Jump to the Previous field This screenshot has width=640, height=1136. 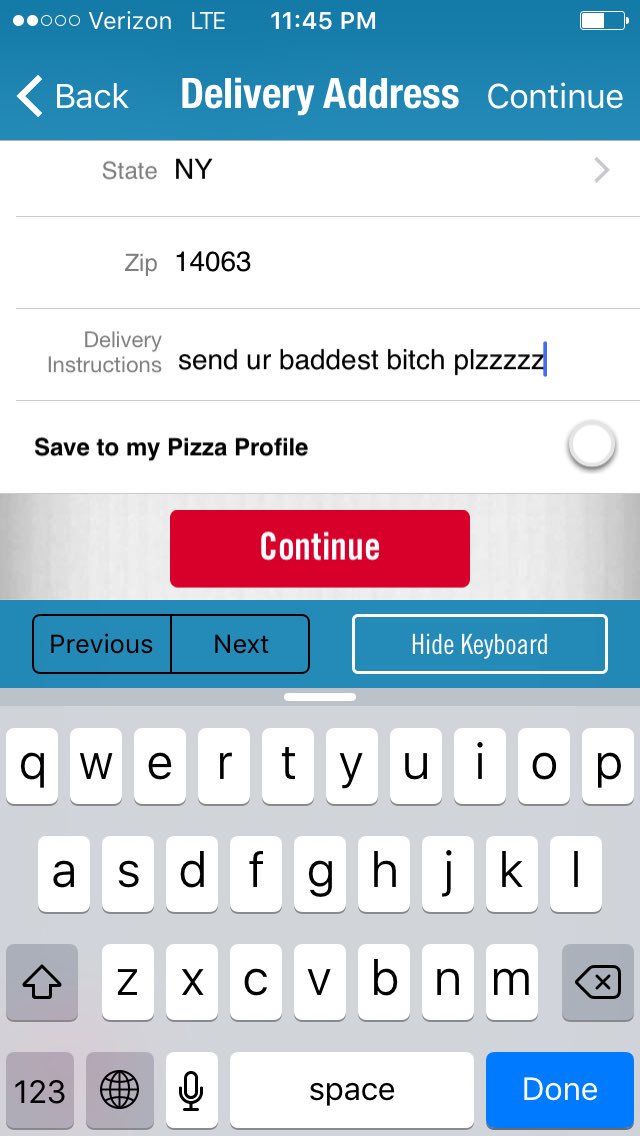102,644
